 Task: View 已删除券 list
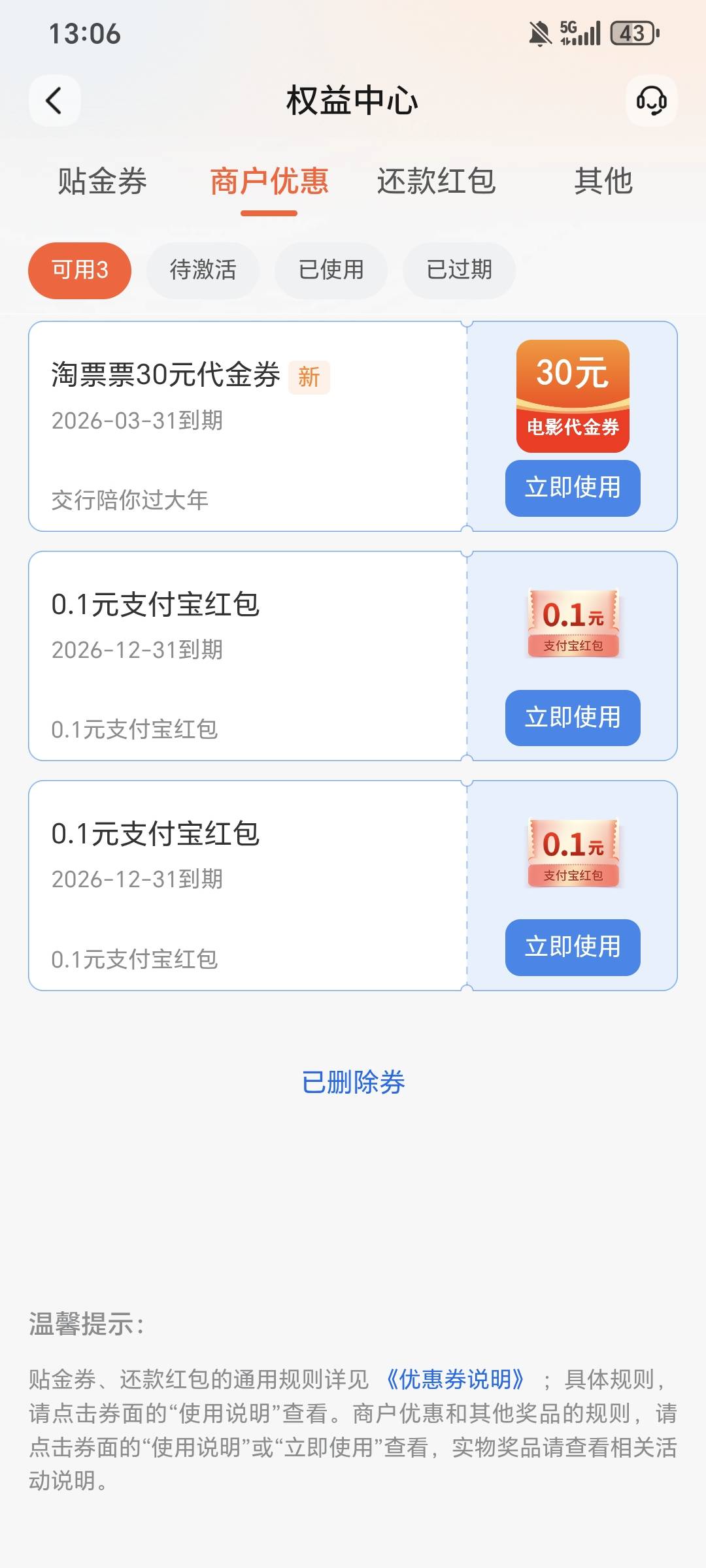(353, 1083)
